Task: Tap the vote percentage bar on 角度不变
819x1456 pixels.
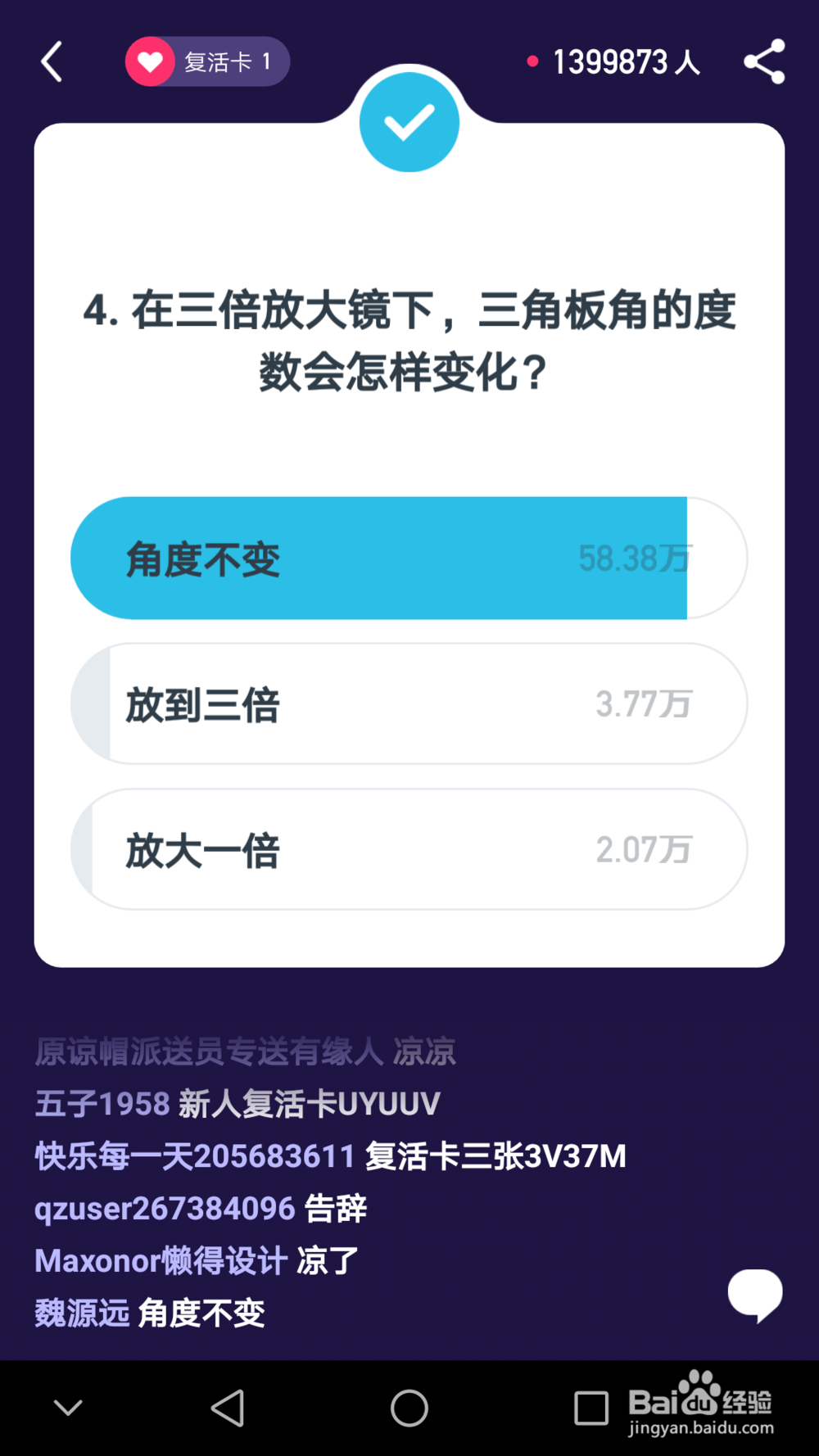Action: [x=635, y=558]
